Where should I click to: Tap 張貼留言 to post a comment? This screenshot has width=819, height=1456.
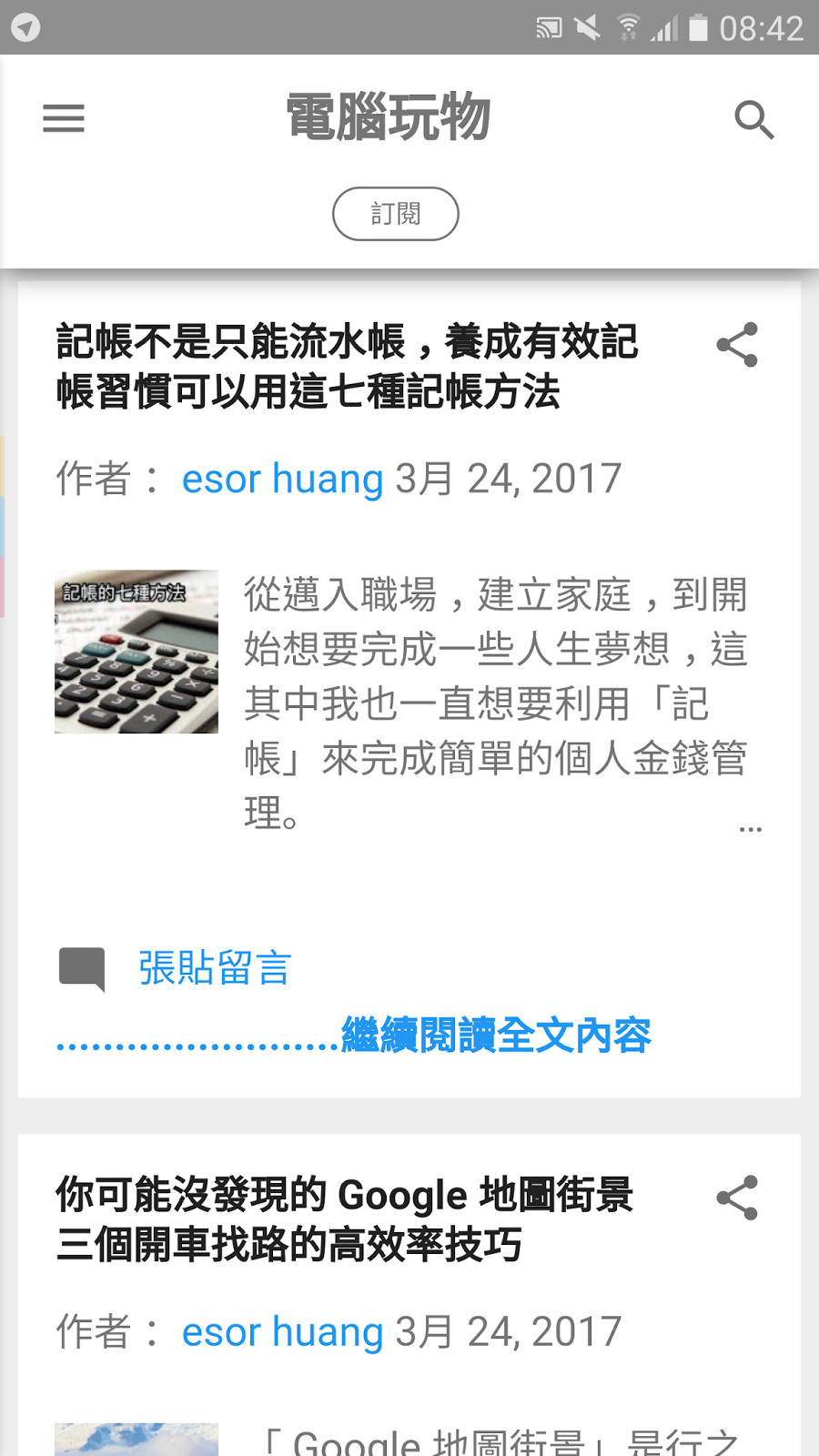pos(215,967)
